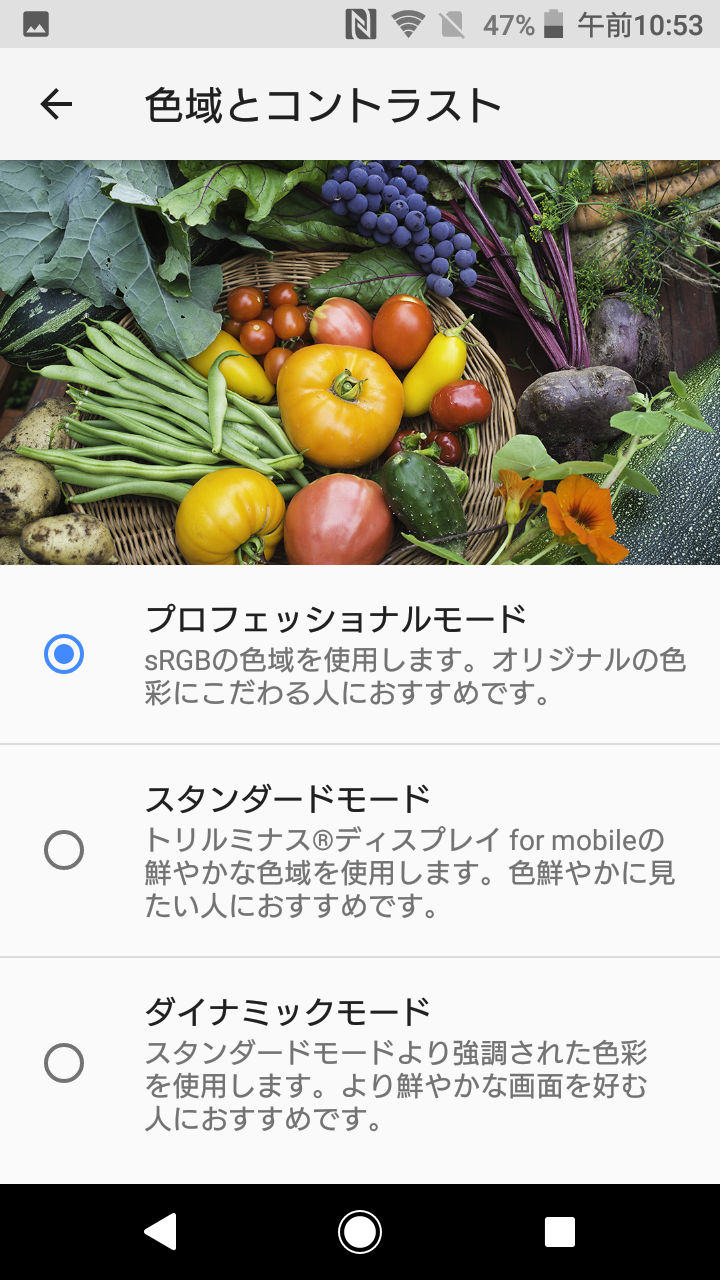
Task: Tap the system home button
Action: click(360, 1232)
